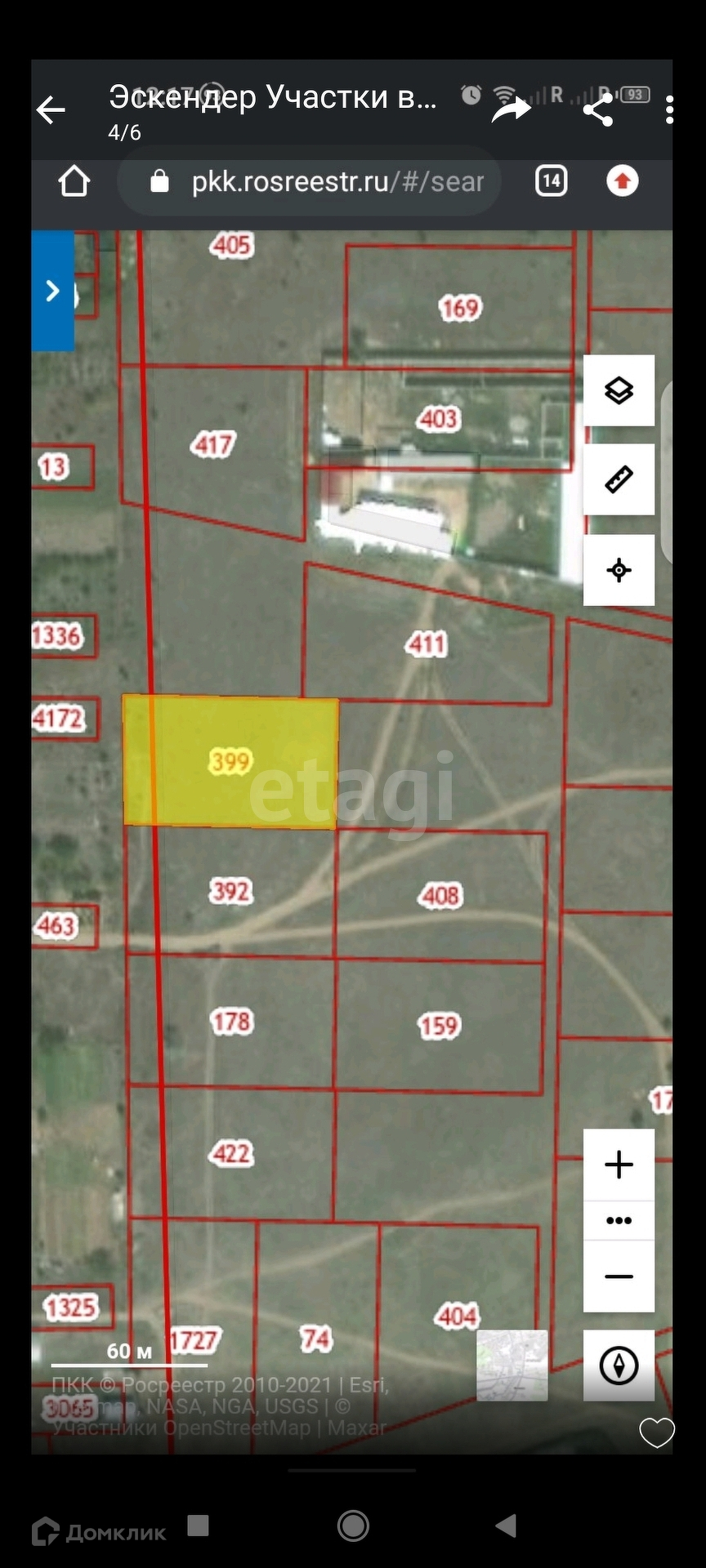Share this listing photo
The width and height of the screenshot is (706, 1568).
click(x=598, y=110)
